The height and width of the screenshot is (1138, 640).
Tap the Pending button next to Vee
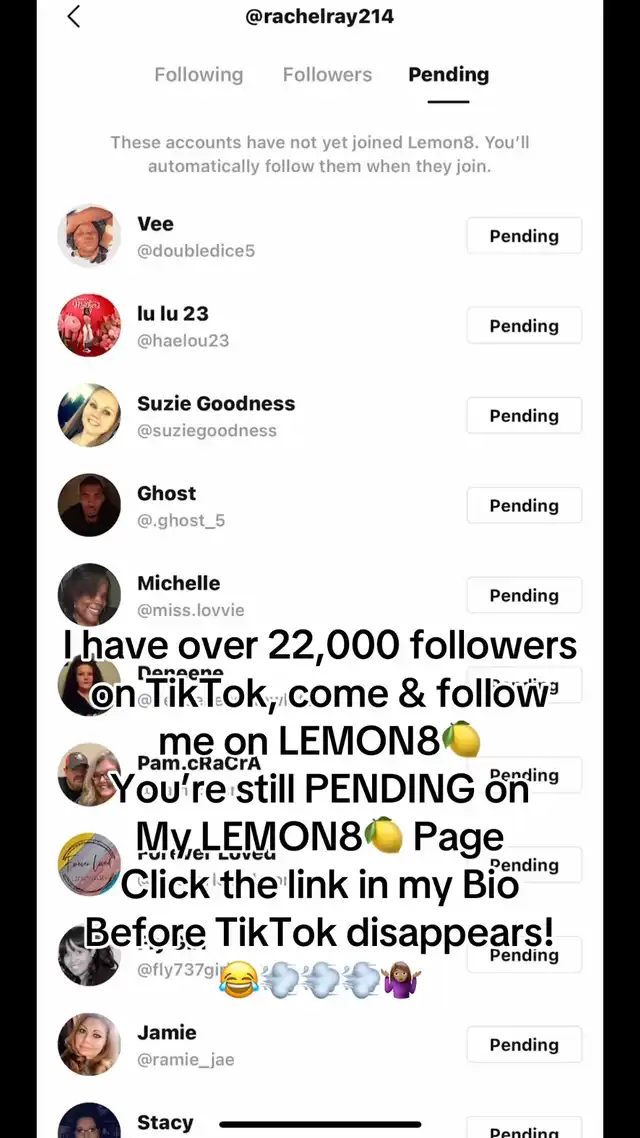(x=523, y=237)
